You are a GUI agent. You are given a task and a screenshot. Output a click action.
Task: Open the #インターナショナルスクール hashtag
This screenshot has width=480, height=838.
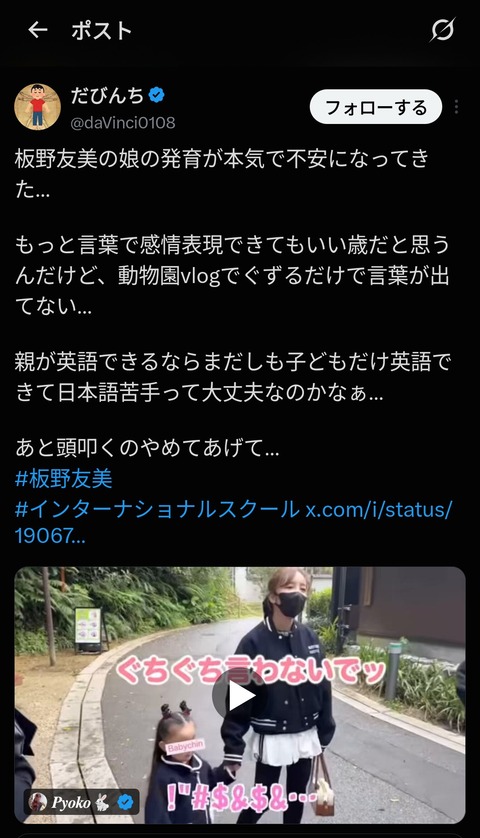click(x=157, y=509)
